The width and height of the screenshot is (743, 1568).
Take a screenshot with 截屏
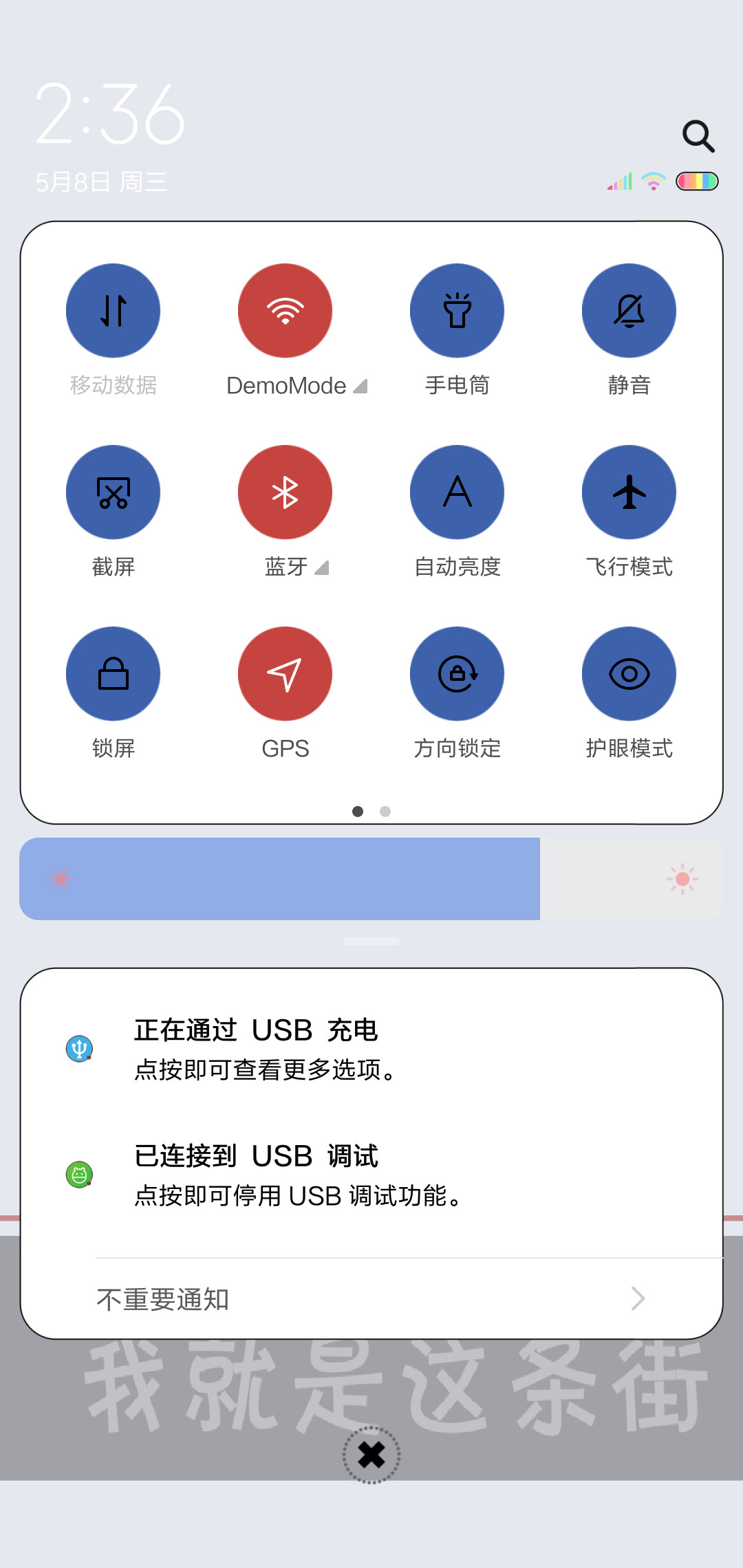113,492
